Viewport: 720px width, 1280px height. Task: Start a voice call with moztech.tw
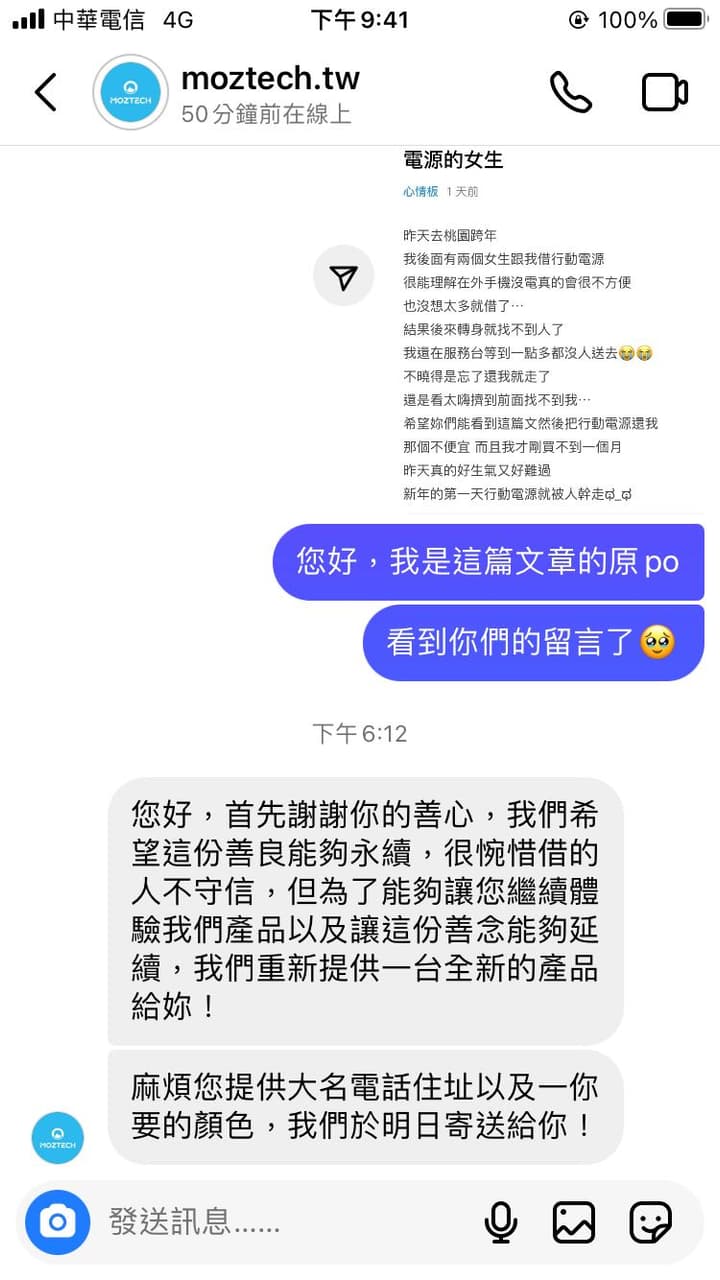pos(571,92)
